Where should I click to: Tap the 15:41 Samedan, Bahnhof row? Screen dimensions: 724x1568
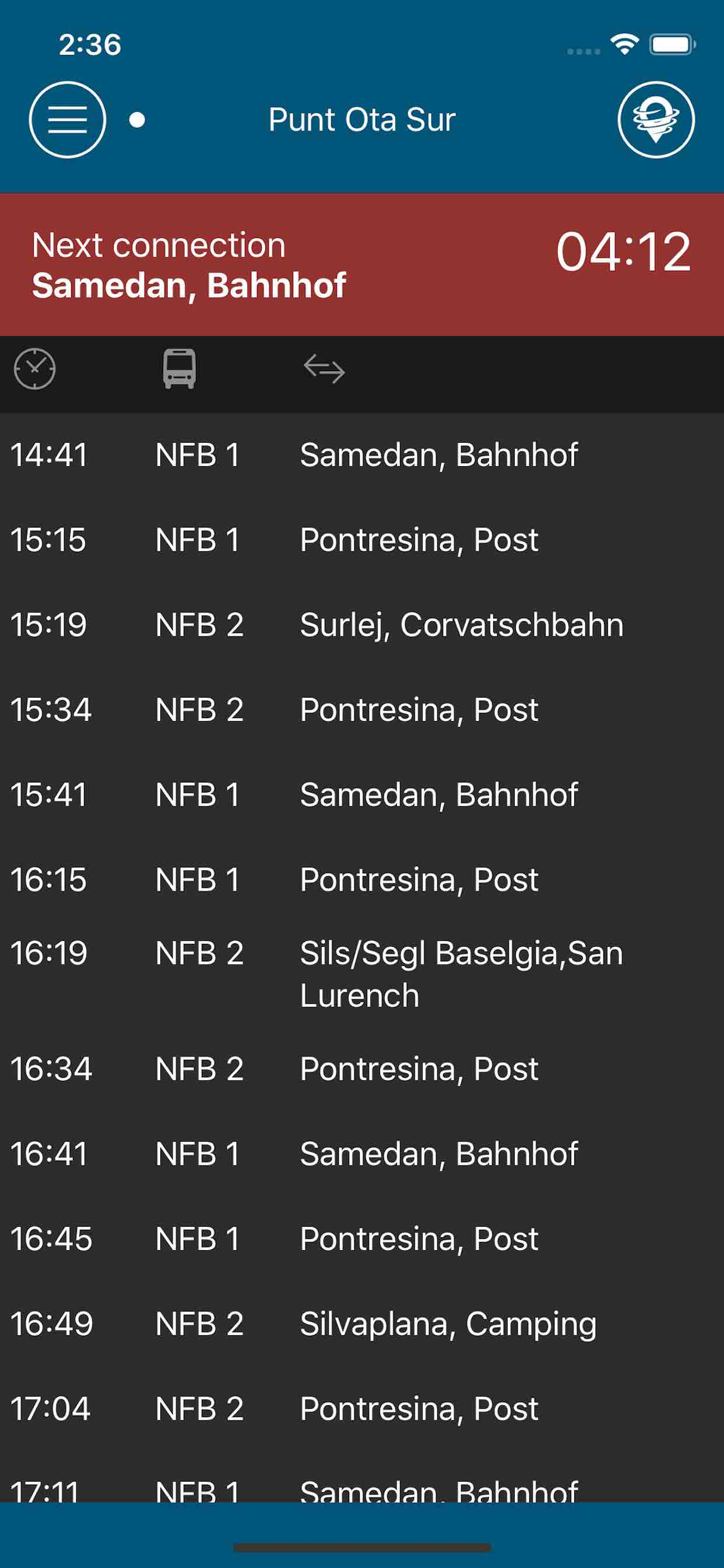[x=362, y=795]
